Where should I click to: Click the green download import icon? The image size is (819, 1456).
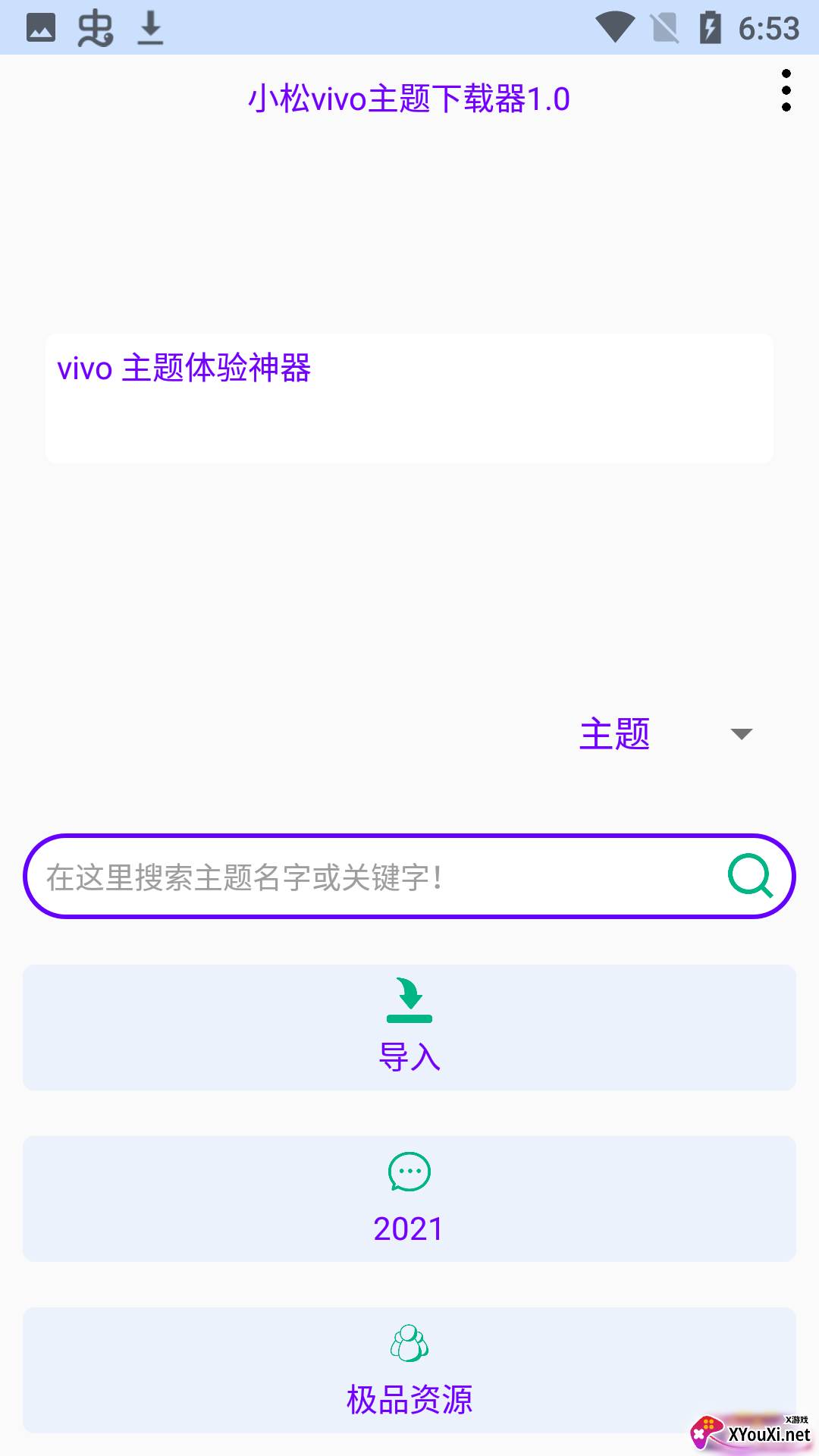[409, 999]
